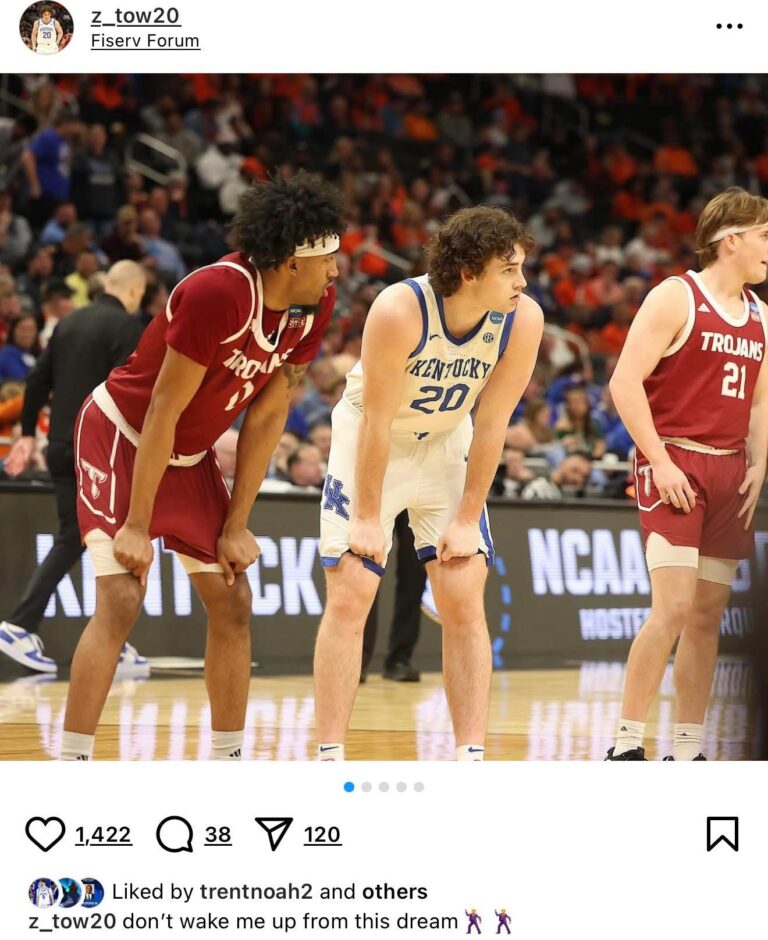Open z_tow20 username link in header
Image resolution: width=768 pixels, height=940 pixels.
tap(135, 16)
